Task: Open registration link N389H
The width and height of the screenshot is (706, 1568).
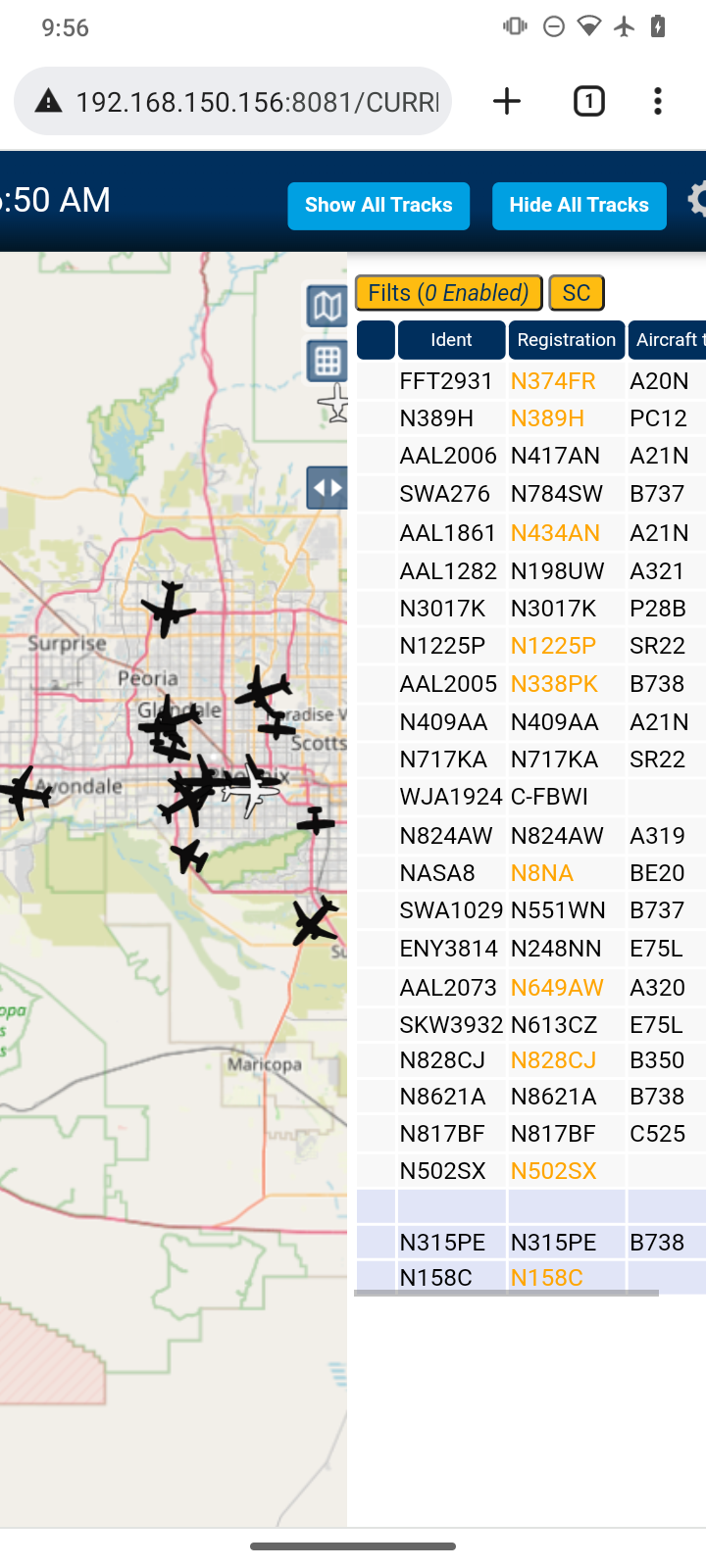Action: click(x=547, y=418)
